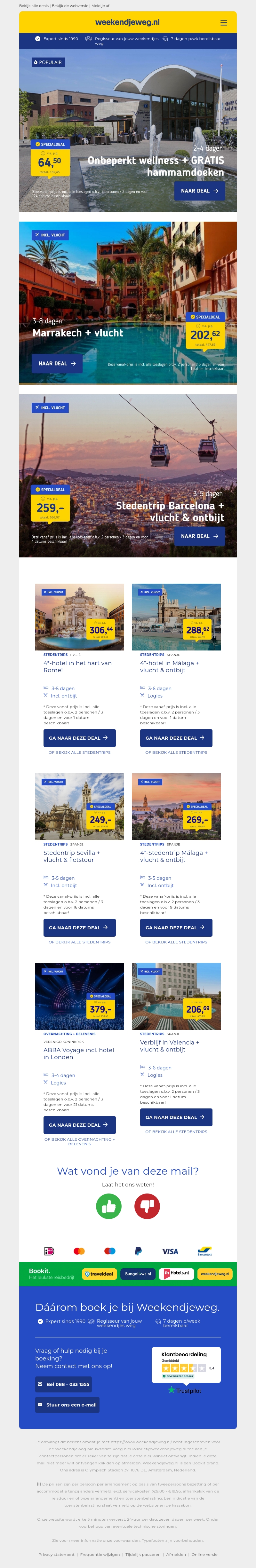Tap Naar Deal on the Marrakech offer
256x1568 pixels.
(x=57, y=363)
